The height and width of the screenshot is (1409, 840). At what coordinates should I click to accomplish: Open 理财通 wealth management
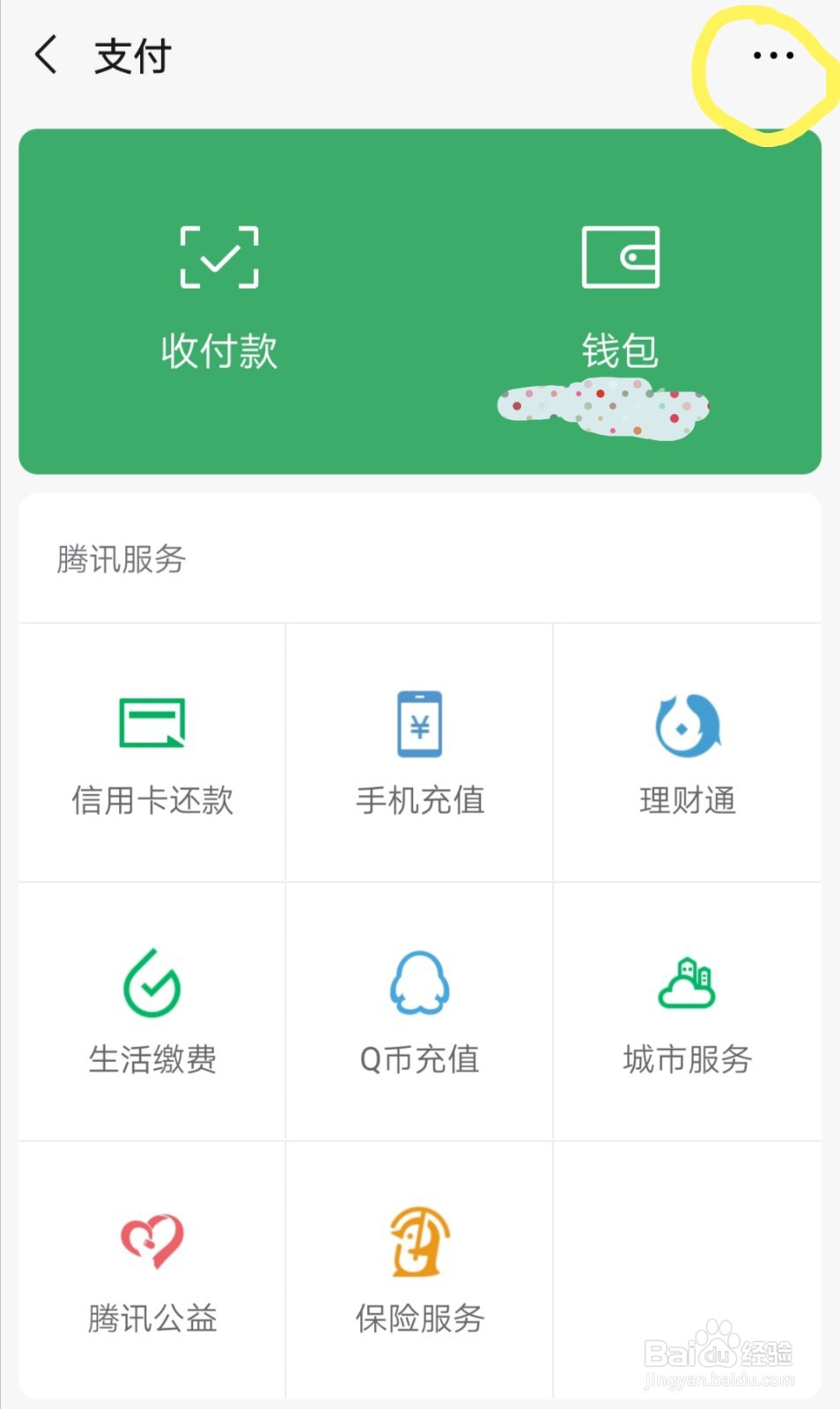[688, 753]
